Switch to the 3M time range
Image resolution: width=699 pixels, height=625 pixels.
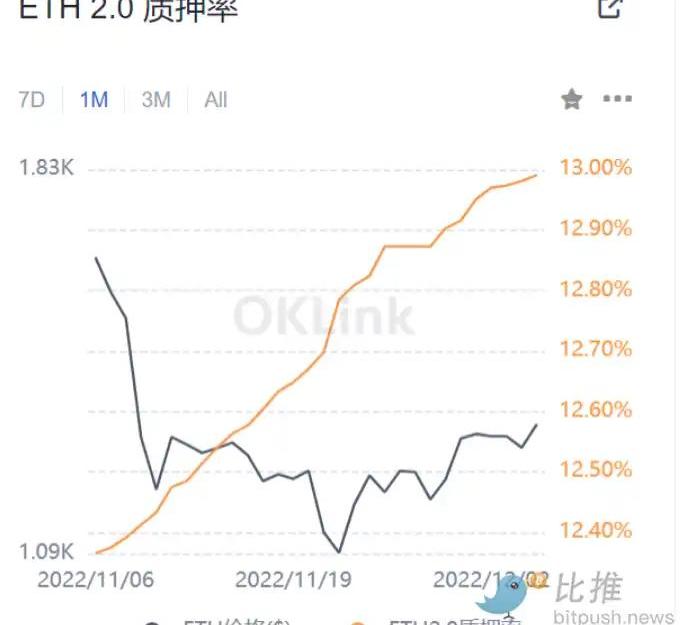pos(156,100)
